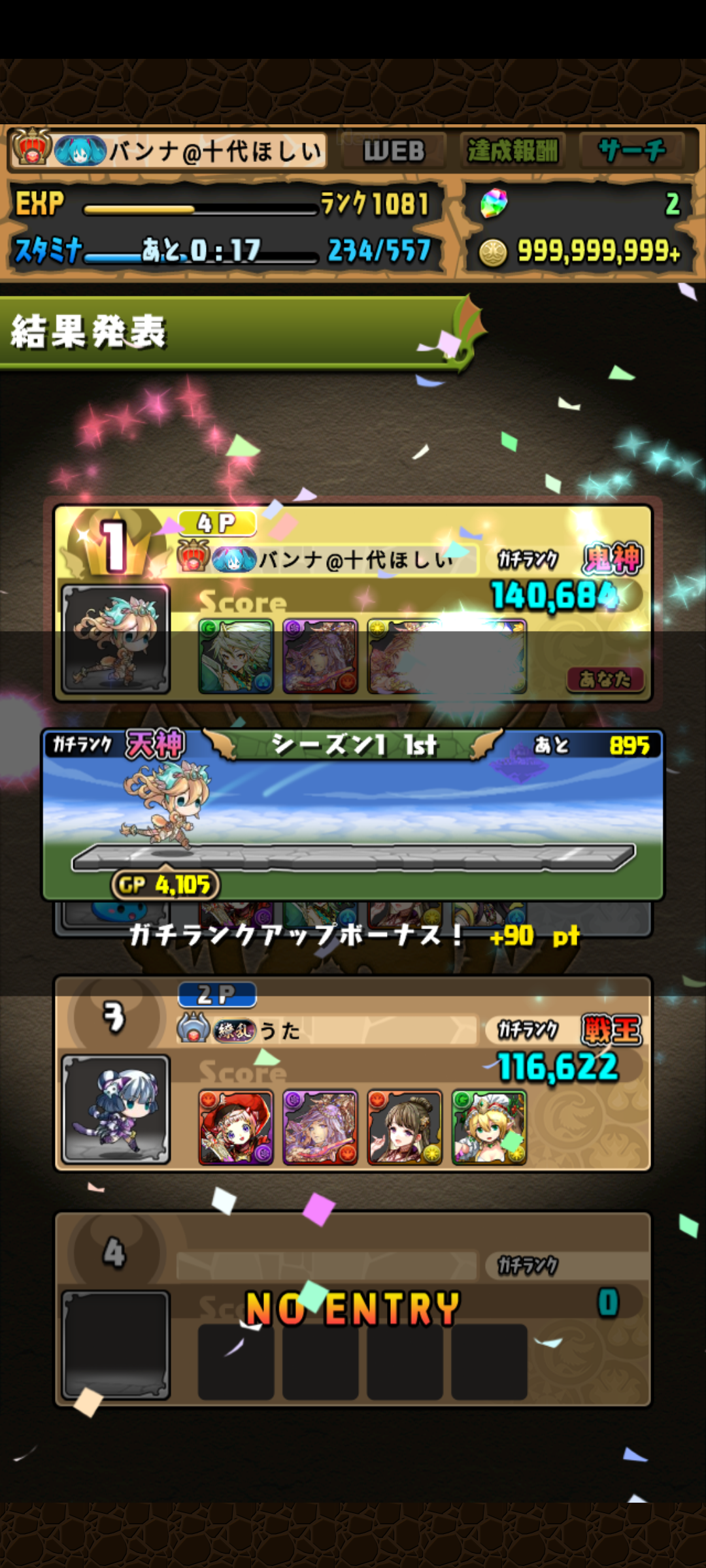View third place result card of うた
The height and width of the screenshot is (1568, 706).
coord(353,1073)
